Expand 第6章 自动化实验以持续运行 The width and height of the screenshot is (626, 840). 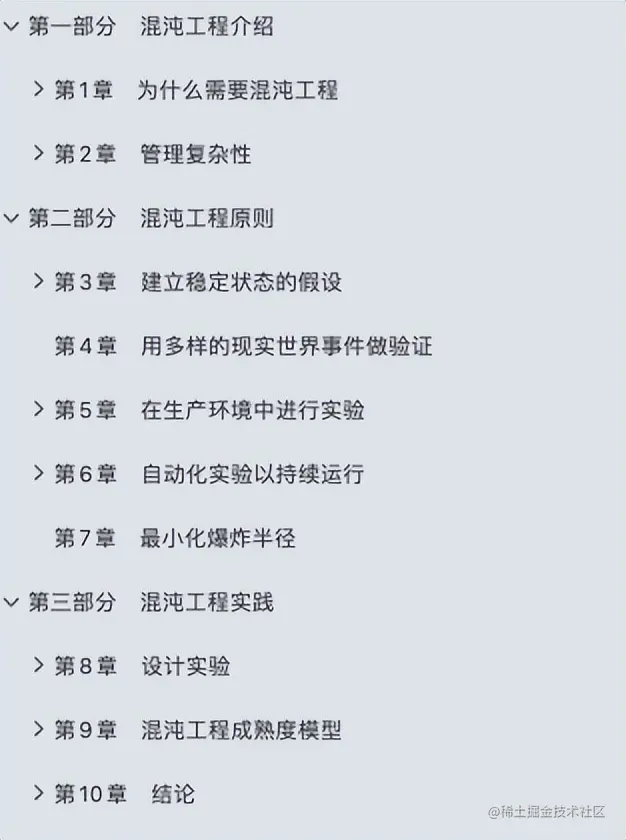tap(39, 474)
